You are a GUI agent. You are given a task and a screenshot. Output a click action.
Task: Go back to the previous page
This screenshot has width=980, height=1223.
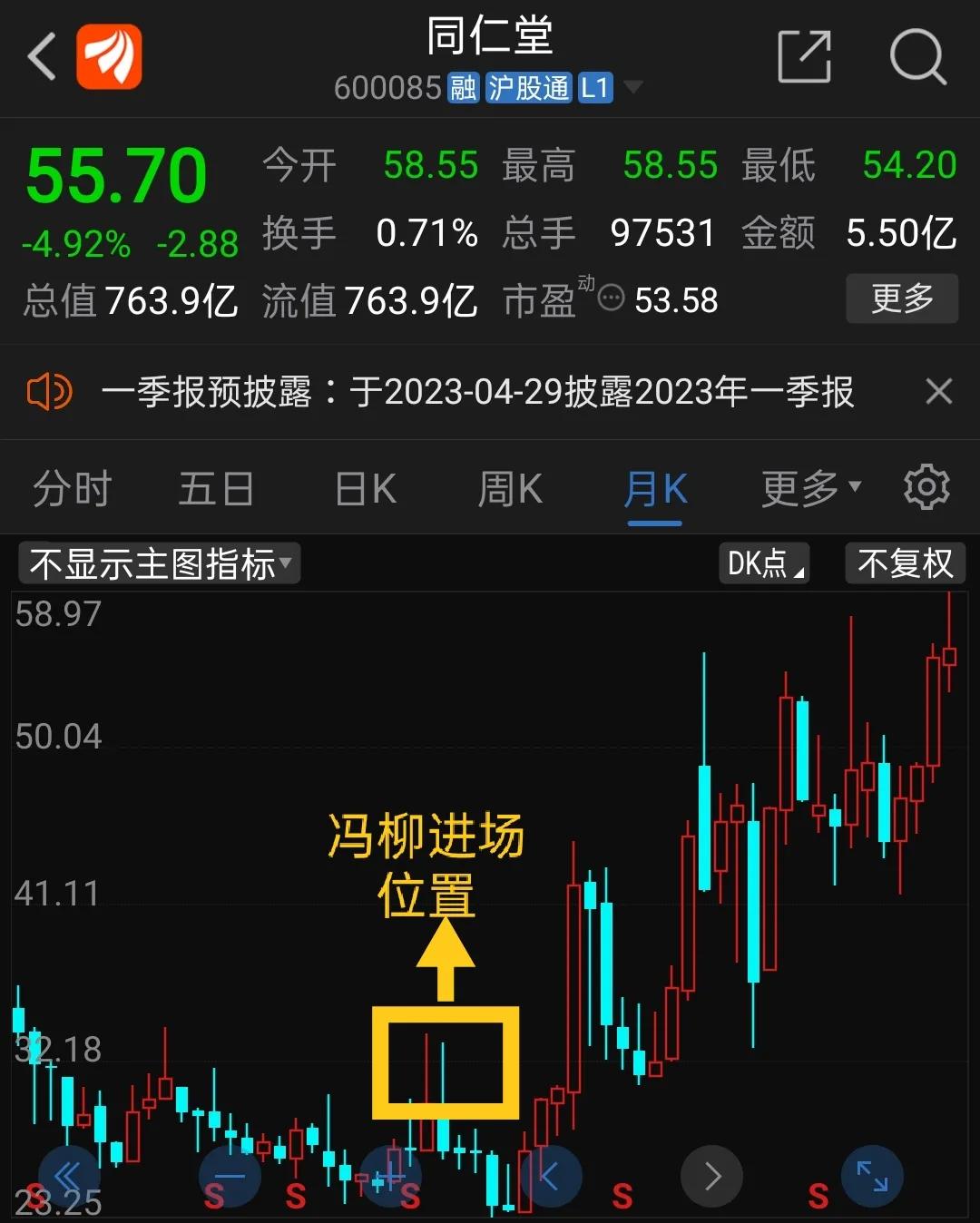(43, 56)
